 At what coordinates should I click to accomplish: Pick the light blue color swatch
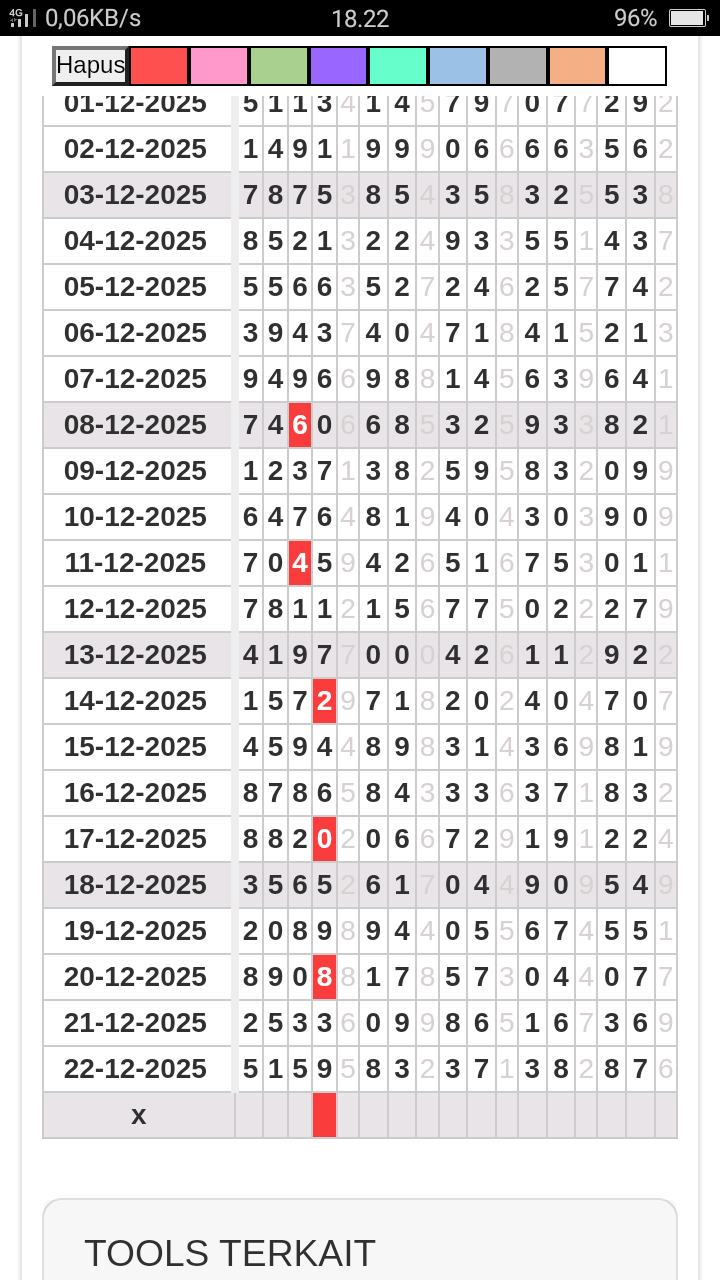click(458, 66)
